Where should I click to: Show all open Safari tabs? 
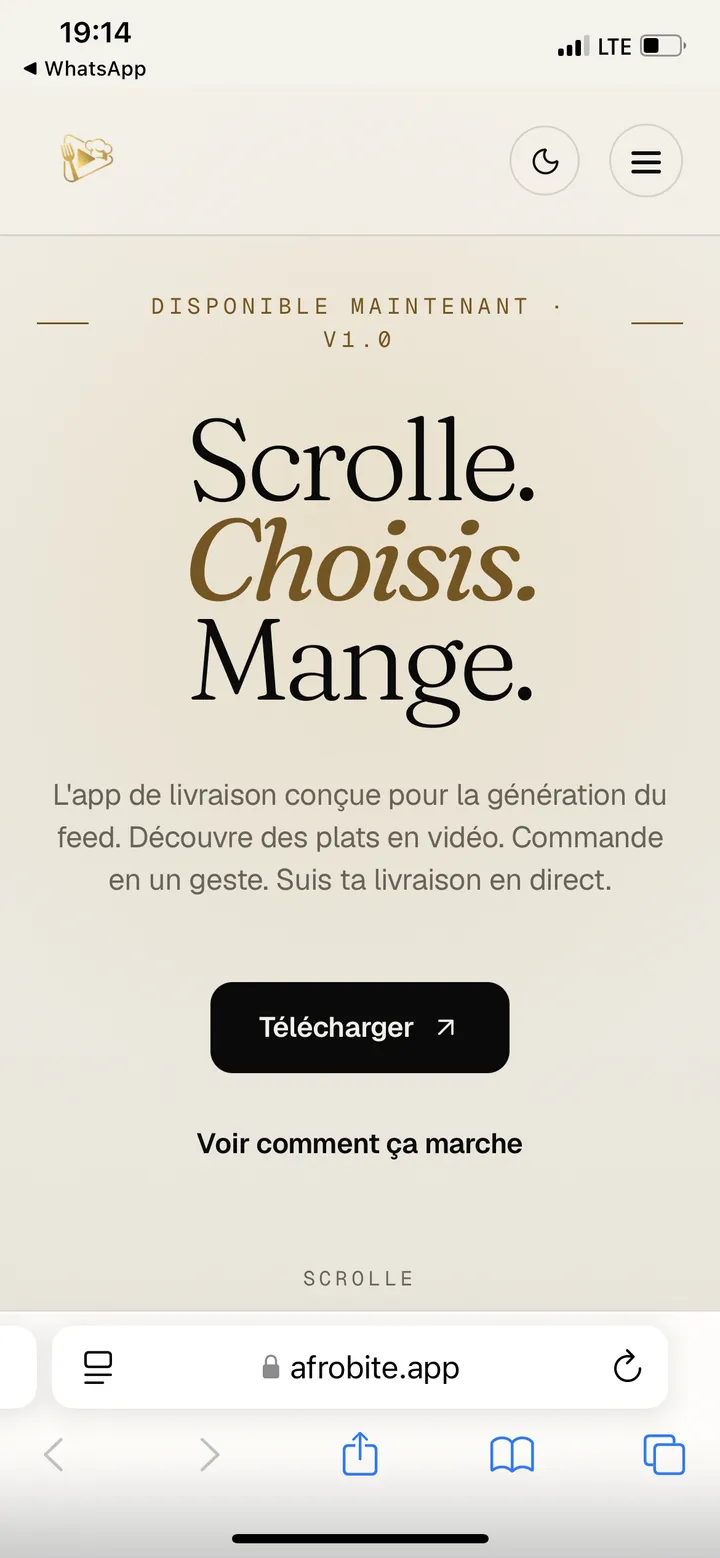(664, 1454)
